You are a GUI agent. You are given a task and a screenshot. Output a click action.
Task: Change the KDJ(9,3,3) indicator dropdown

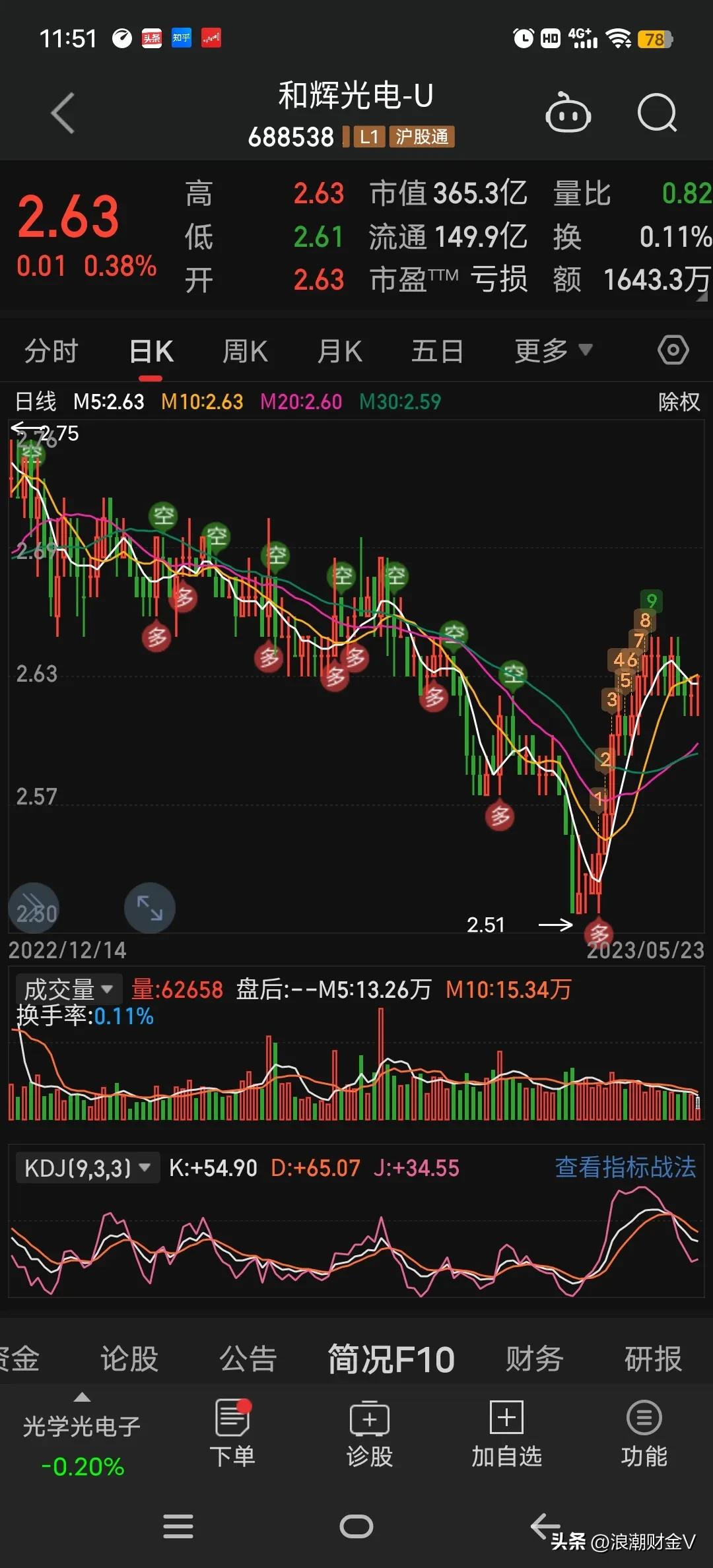point(87,1168)
